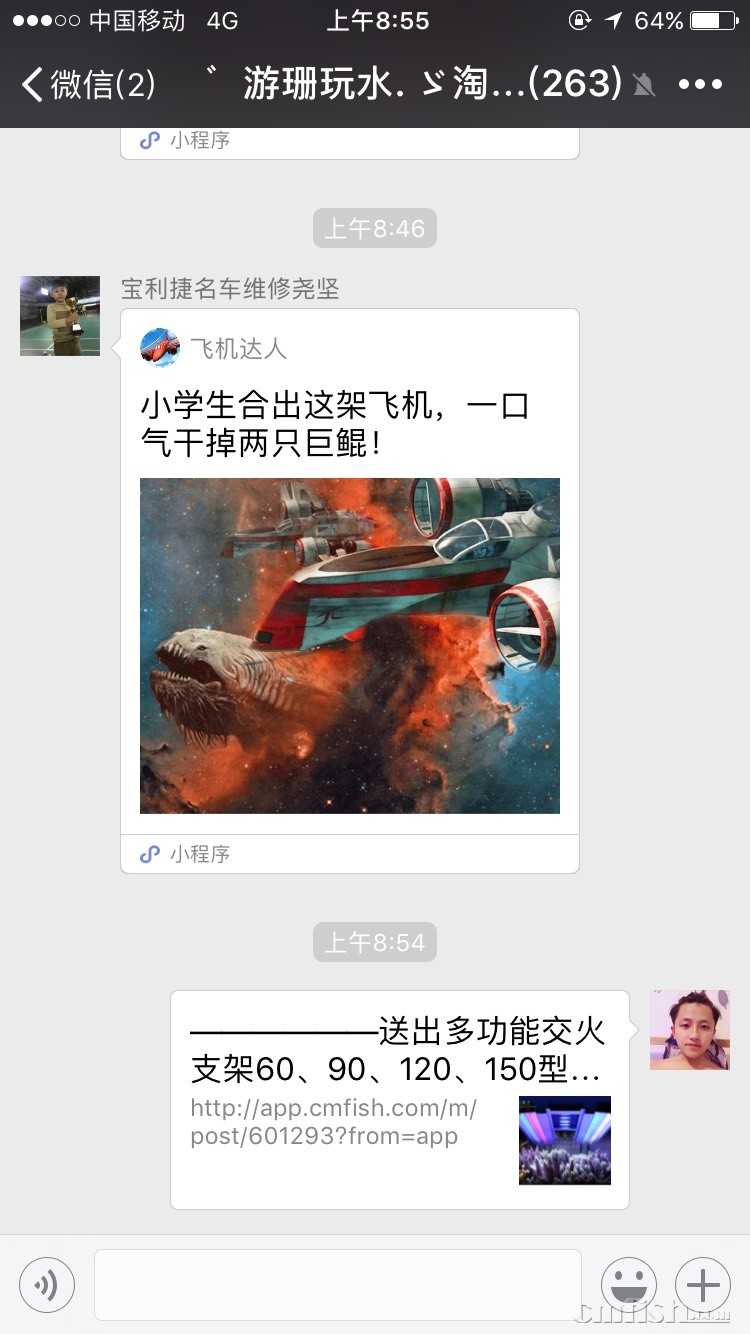Open the cmfish.com shared link message
Screen dimensions: 750x1334
(x=399, y=1100)
